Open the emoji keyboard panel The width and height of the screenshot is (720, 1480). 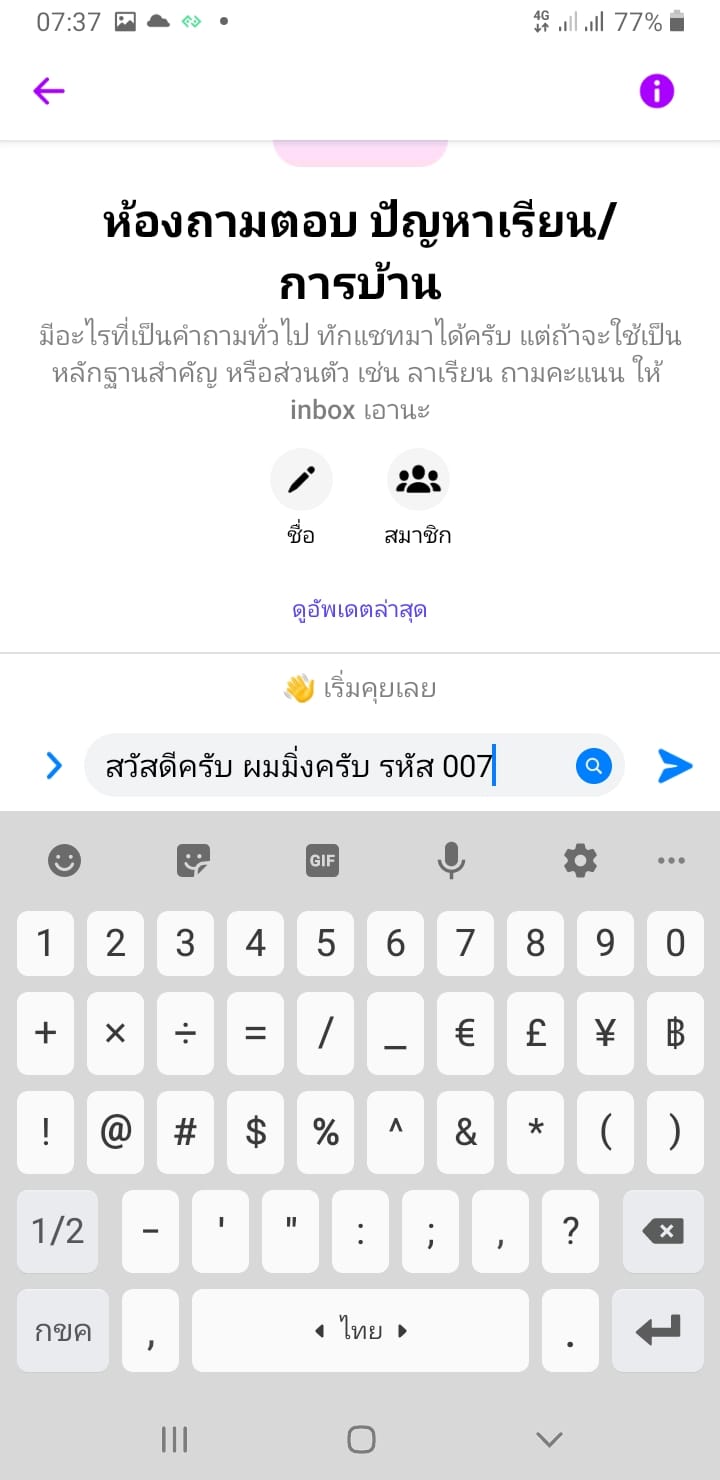pyautogui.click(x=65, y=860)
